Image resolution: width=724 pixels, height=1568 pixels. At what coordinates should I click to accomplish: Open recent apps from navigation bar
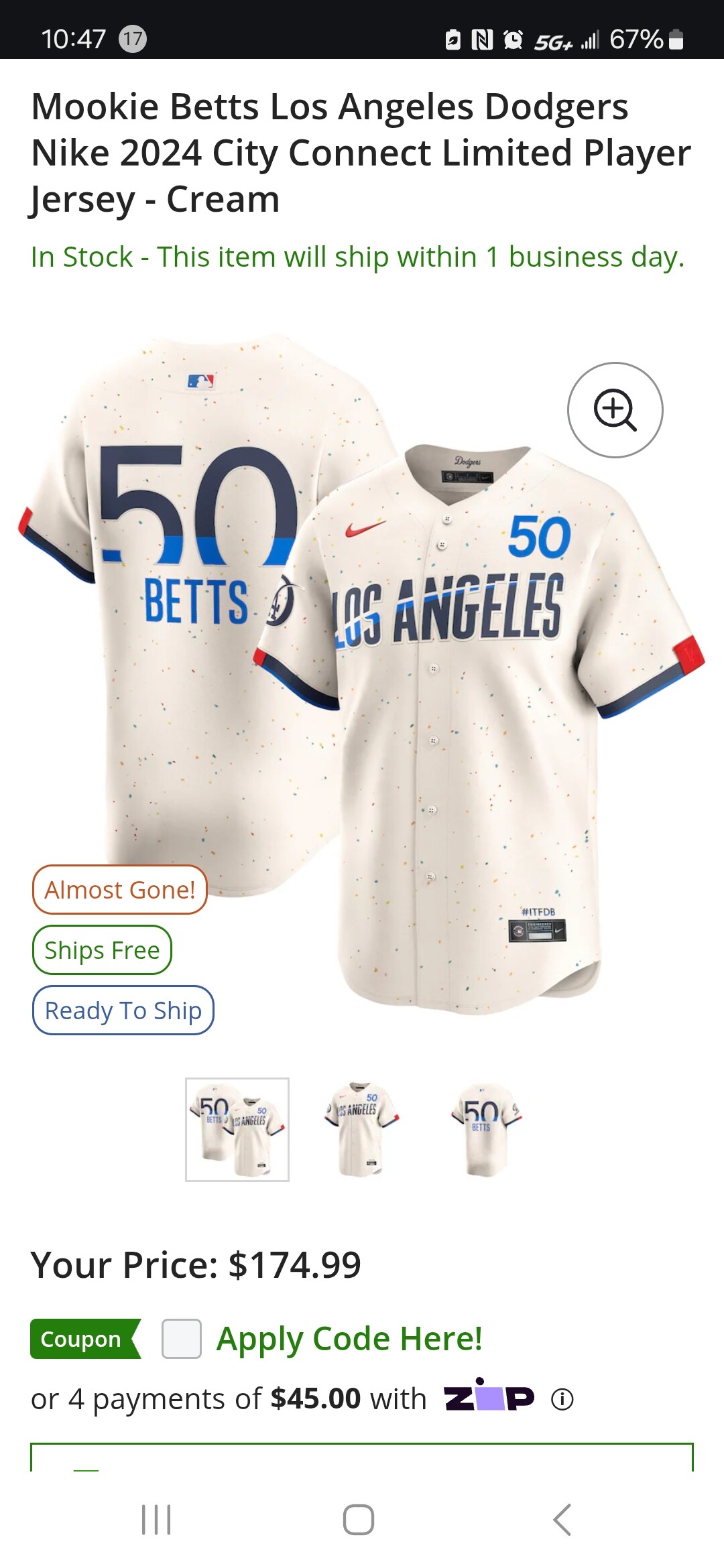(x=156, y=1520)
